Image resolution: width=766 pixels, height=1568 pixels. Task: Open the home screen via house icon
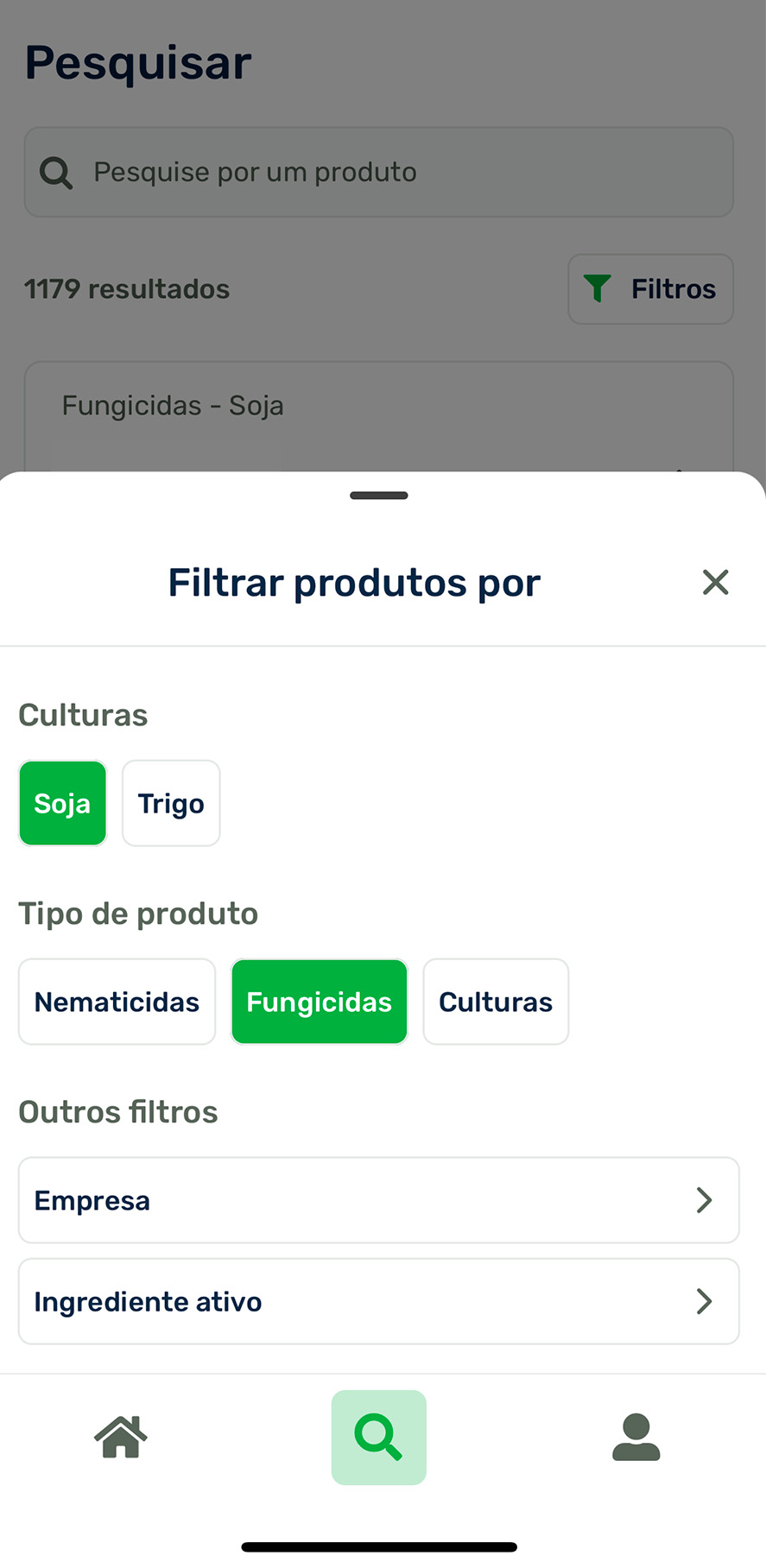click(x=120, y=1437)
